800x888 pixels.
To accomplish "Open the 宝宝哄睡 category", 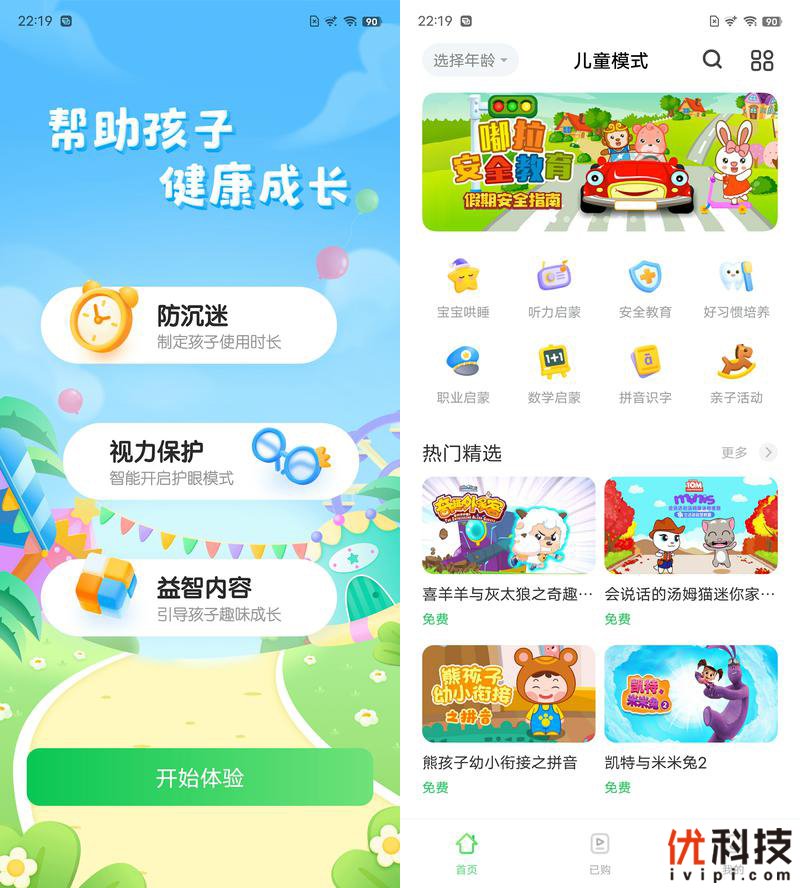I will (463, 288).
